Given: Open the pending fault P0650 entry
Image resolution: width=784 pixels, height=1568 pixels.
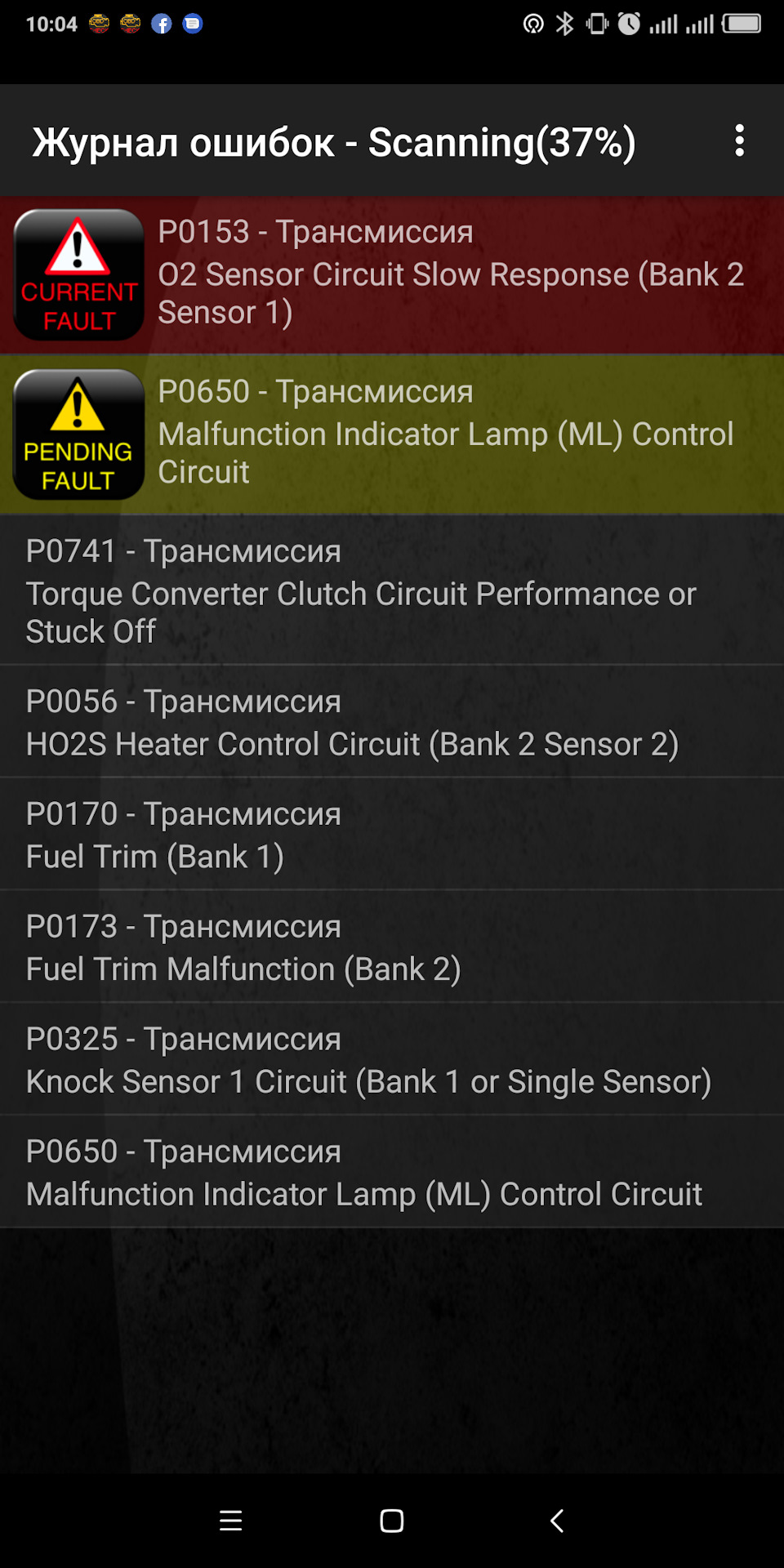Looking at the screenshot, I should pyautogui.click(x=392, y=434).
